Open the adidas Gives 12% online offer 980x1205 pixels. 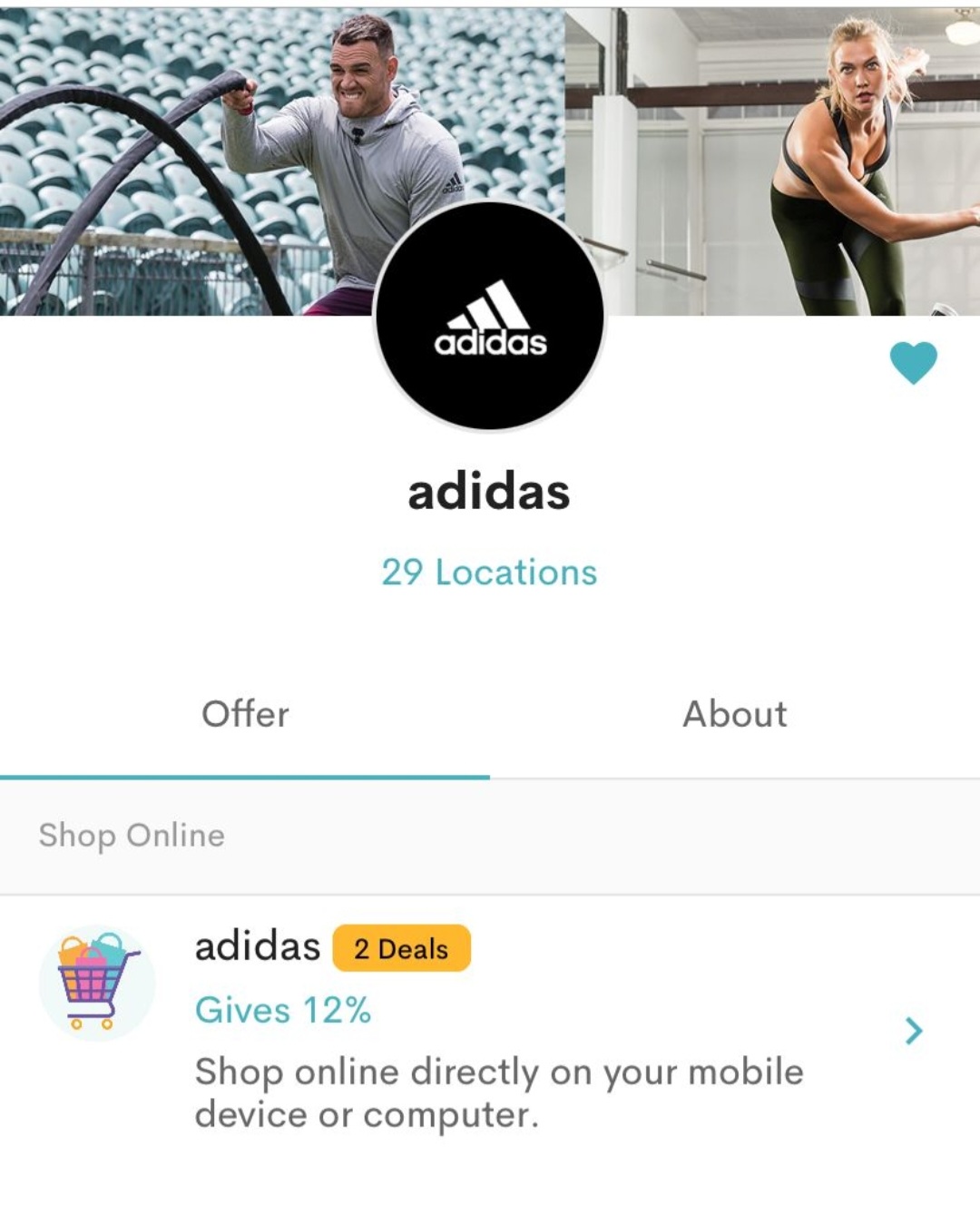490,1030
